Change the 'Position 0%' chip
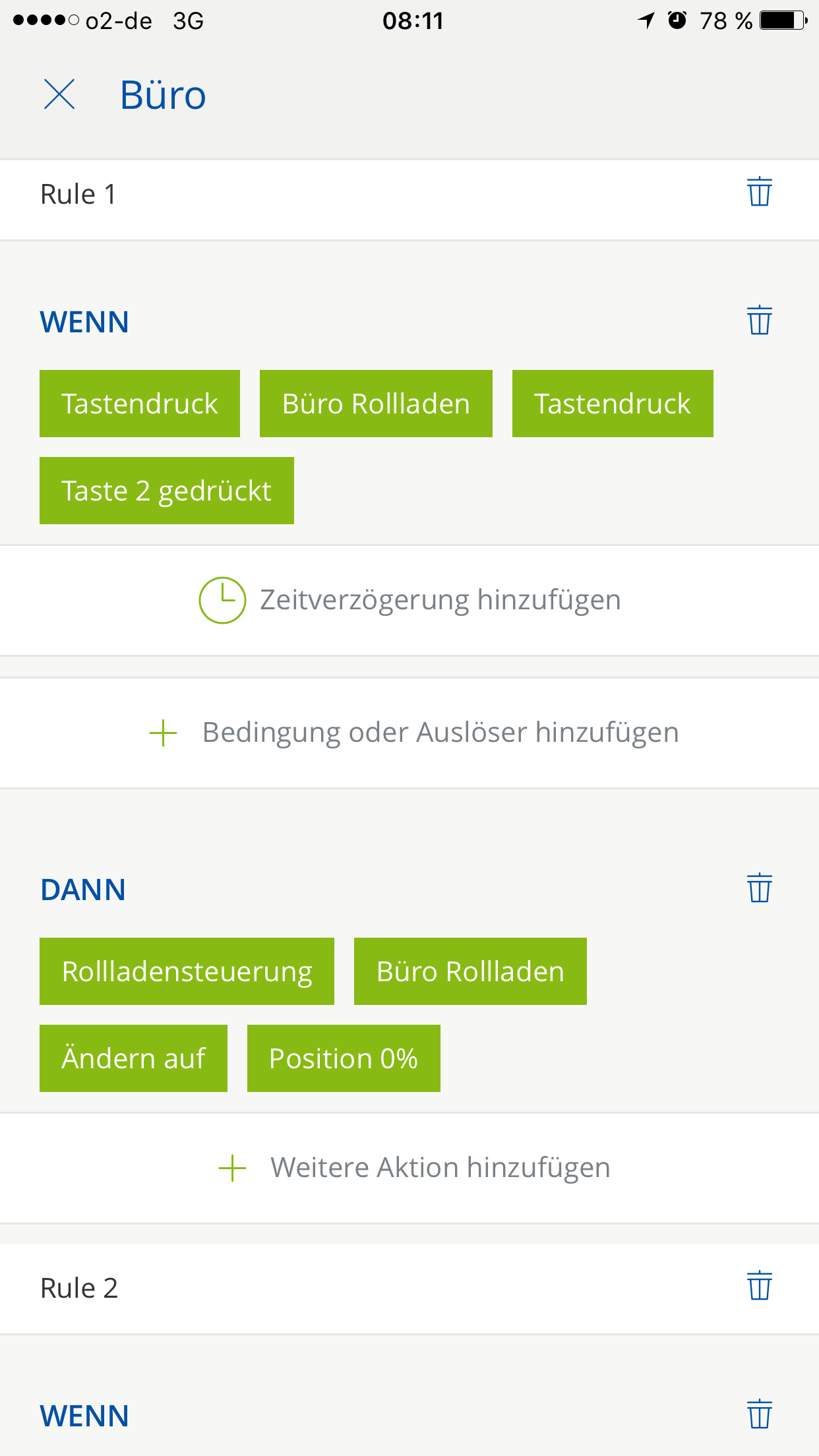 point(344,1058)
